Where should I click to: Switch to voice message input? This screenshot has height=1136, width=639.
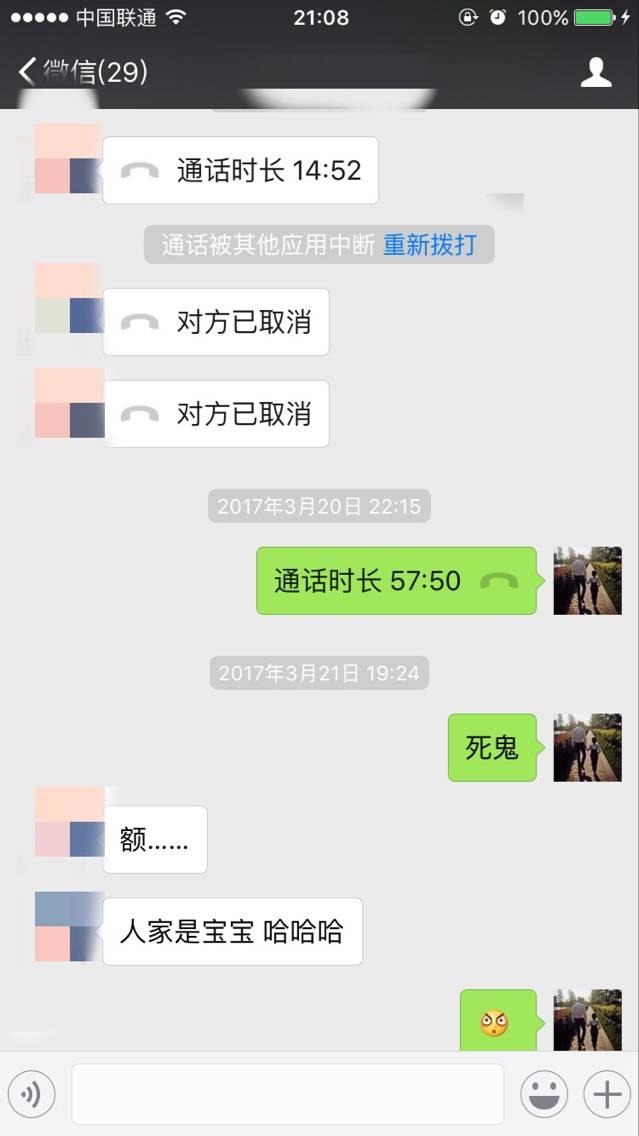click(31, 1095)
